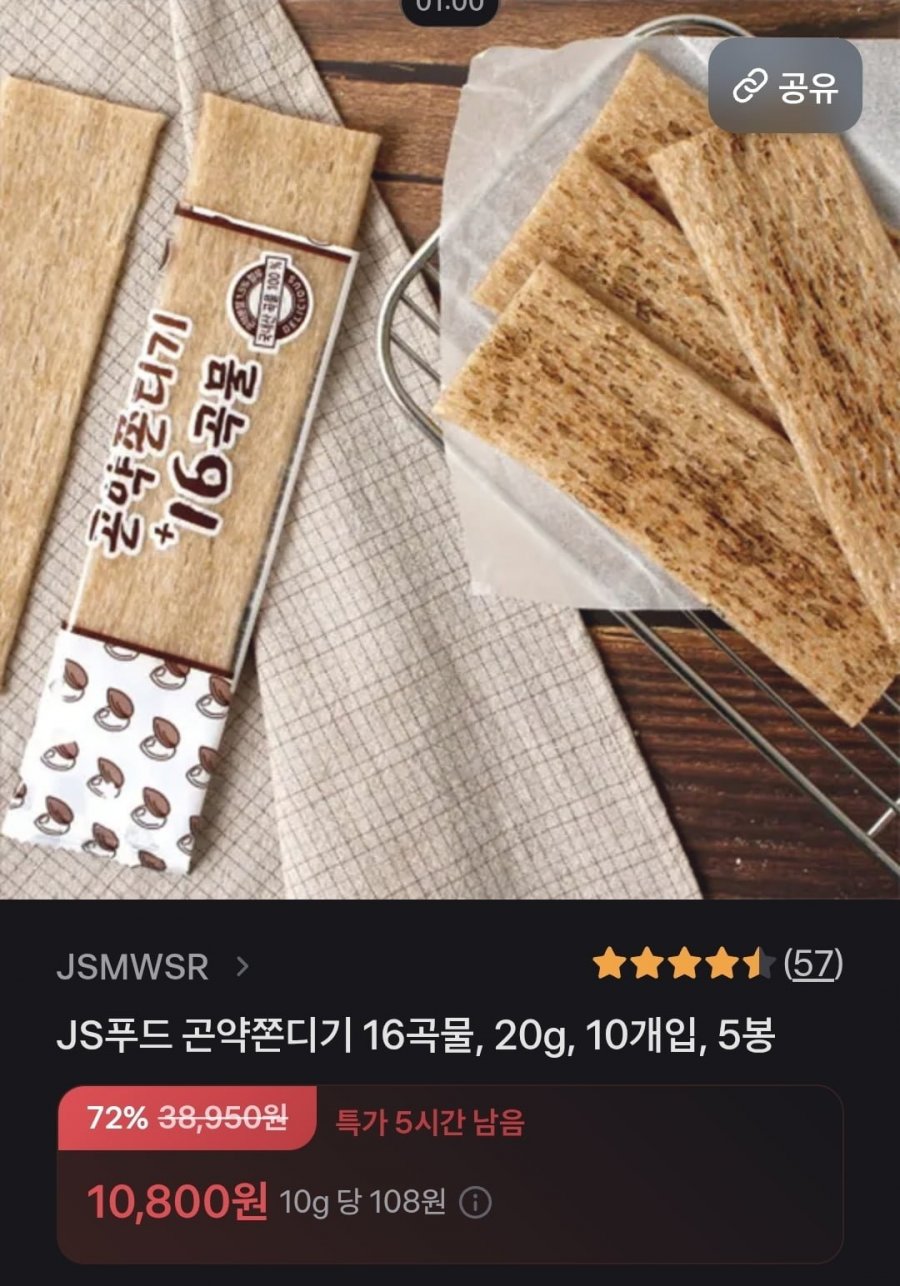The image size is (900, 1286).
Task: View the 57 customer reviews
Action: 813,964
